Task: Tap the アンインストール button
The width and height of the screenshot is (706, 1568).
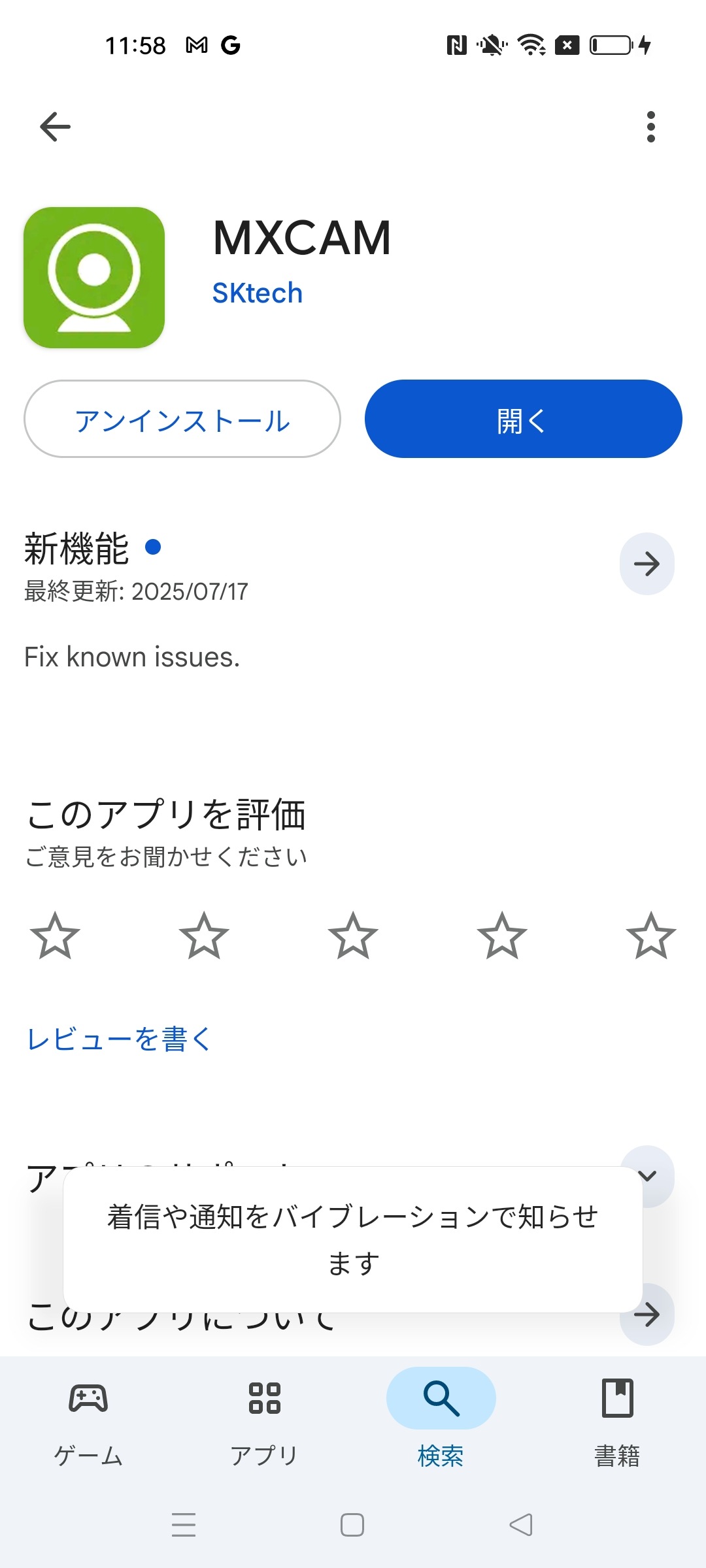Action: (x=182, y=419)
